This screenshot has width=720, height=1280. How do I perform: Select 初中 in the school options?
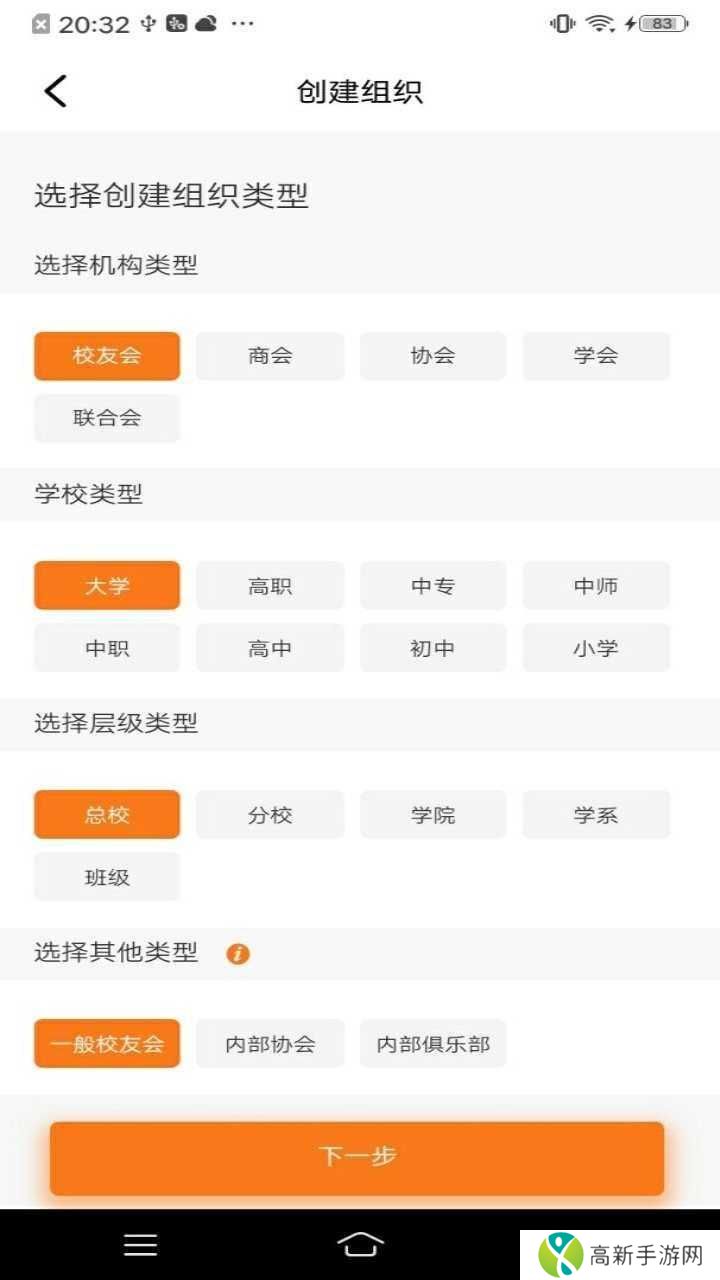(x=433, y=647)
